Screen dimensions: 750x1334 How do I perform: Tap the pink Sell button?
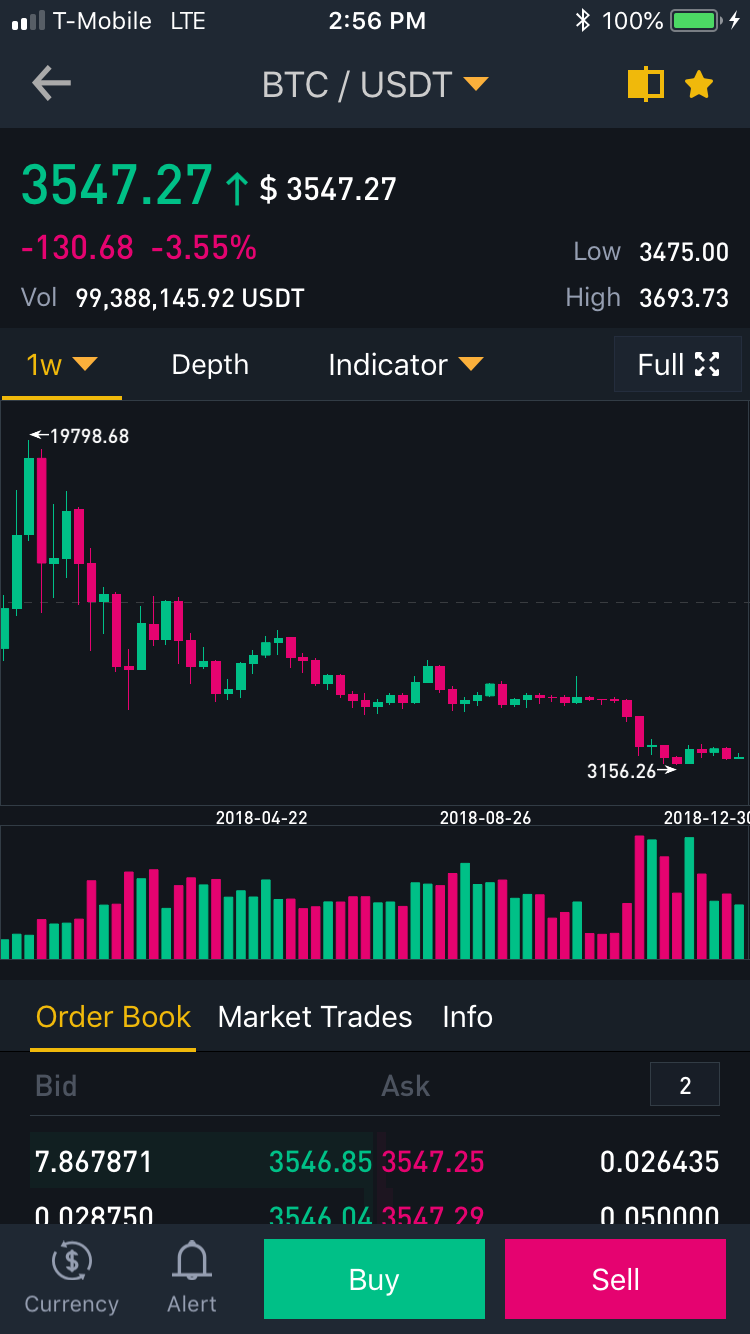point(615,1279)
